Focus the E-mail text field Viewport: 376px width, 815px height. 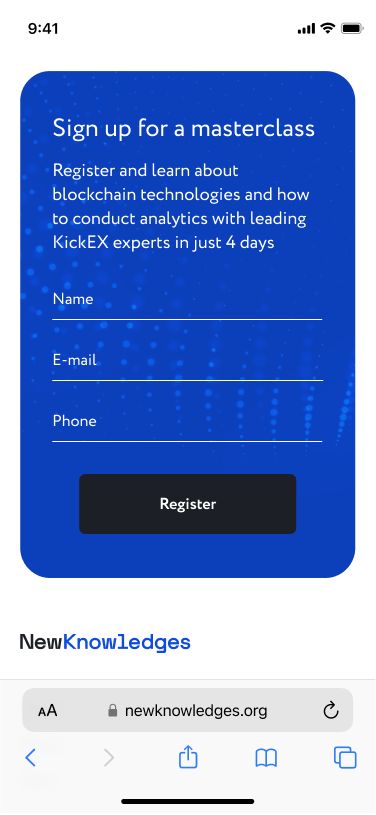[187, 363]
